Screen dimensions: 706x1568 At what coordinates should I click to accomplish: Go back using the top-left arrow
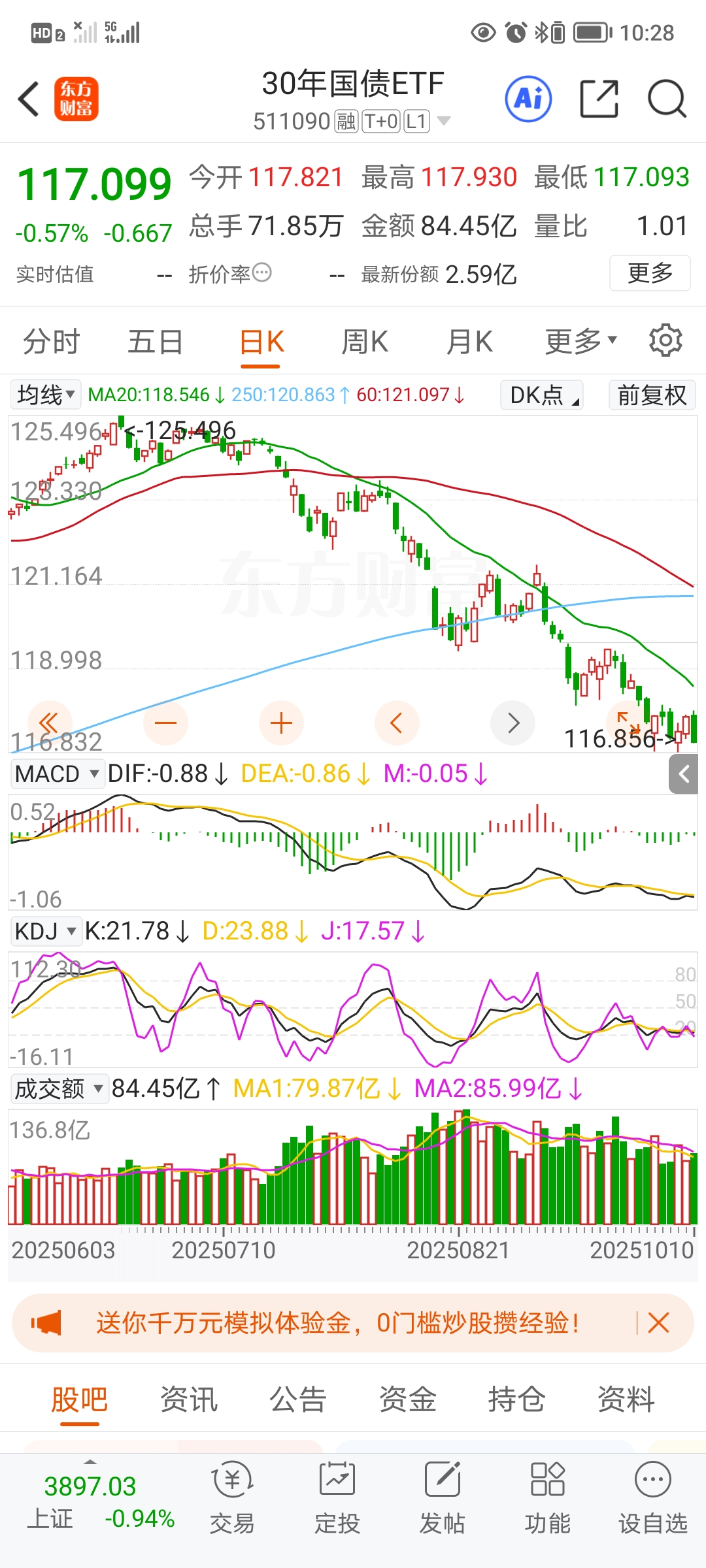tap(29, 99)
